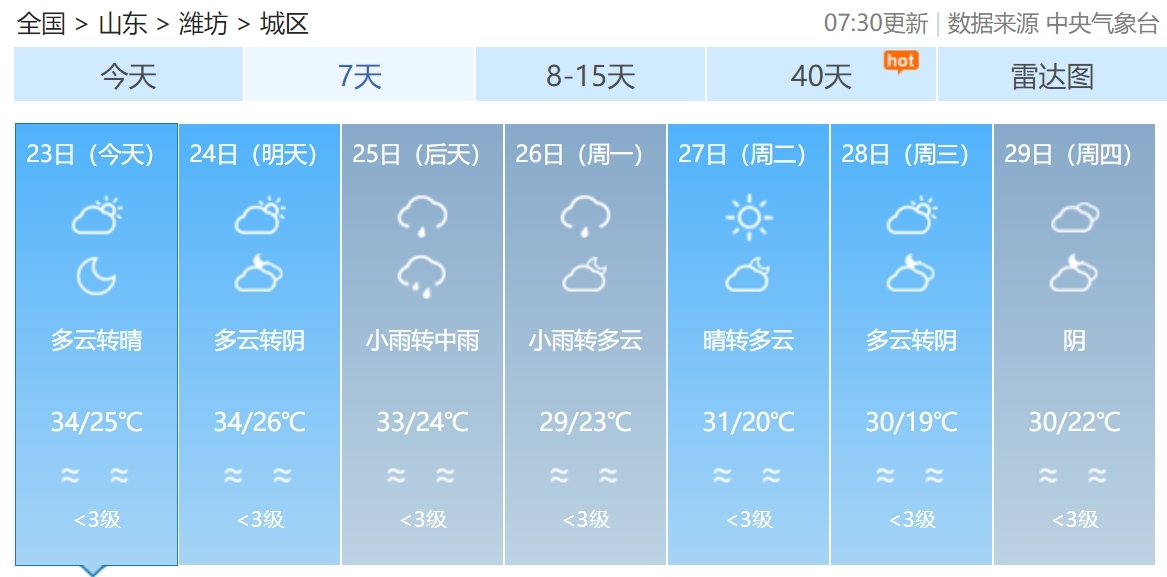Select the 28日（周三）forecast card

pyautogui.click(x=912, y=344)
